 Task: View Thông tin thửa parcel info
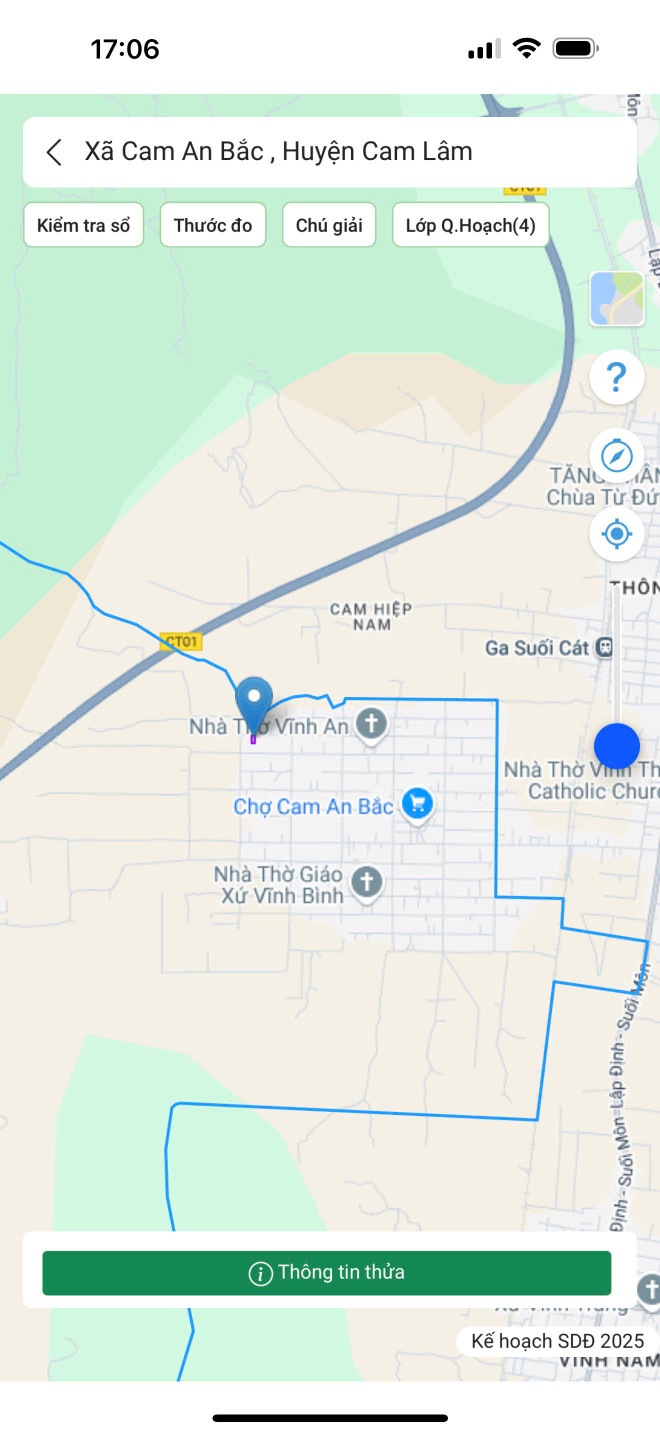pos(326,1273)
